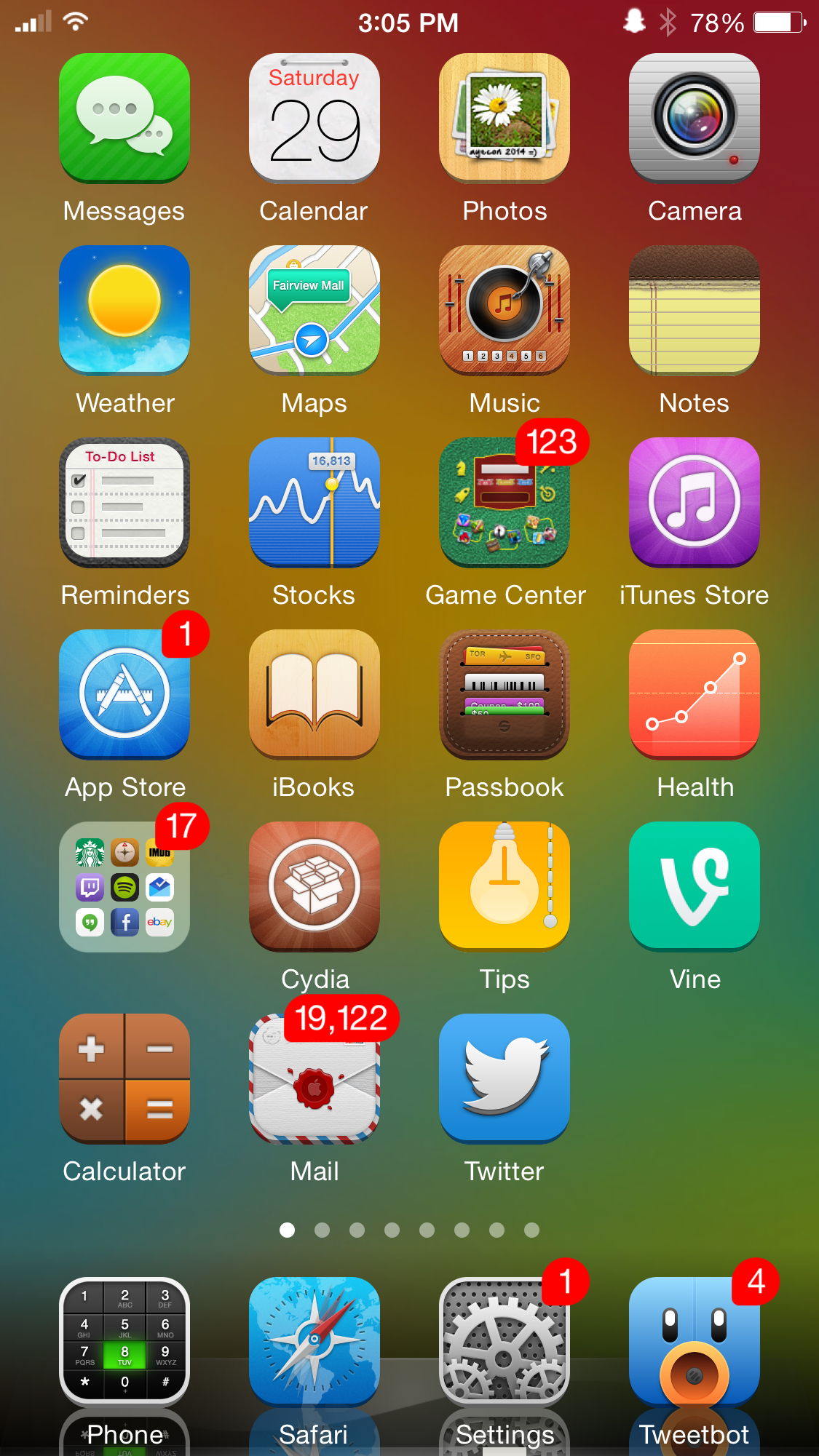Viewport: 819px width, 1456px height.
Task: Open the app folder containing Starbucks and Spotify
Action: point(124,886)
